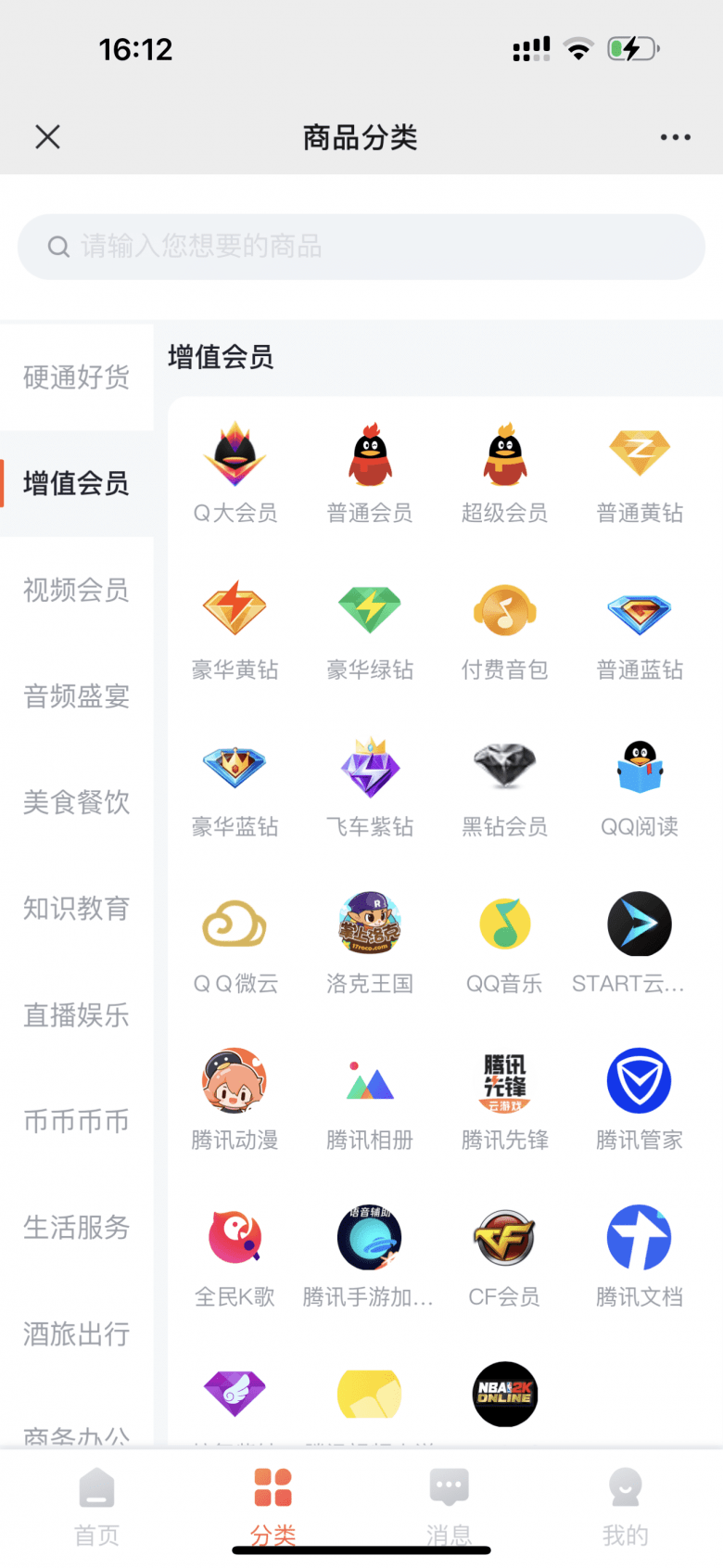Select 腾讯管家

point(640,1101)
